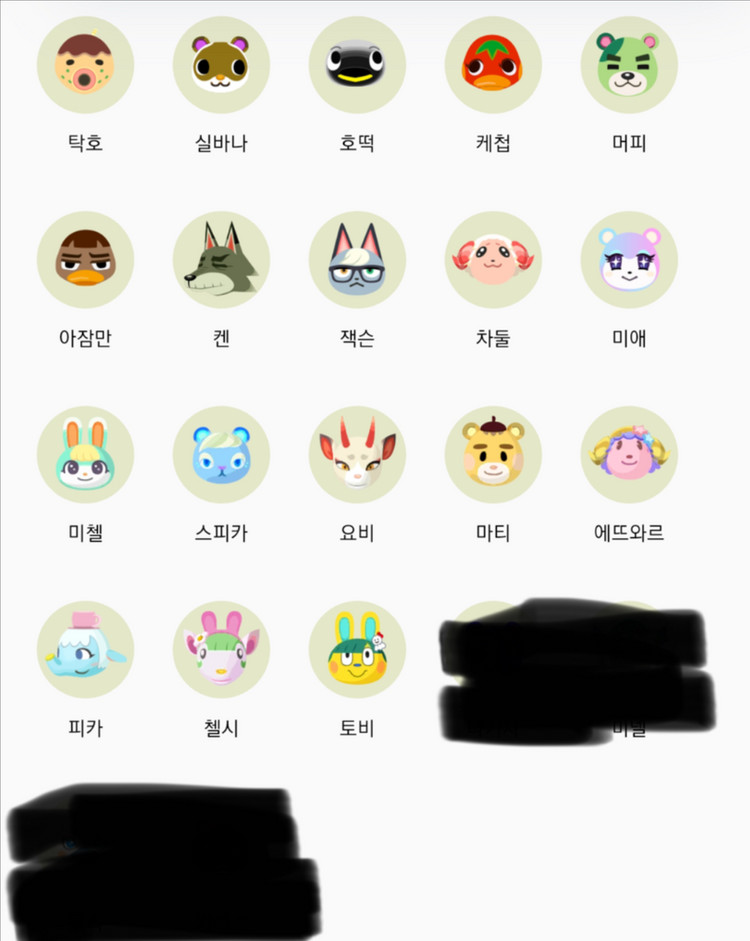
Task: Tap villager 호떡
Action: [x=357, y=65]
